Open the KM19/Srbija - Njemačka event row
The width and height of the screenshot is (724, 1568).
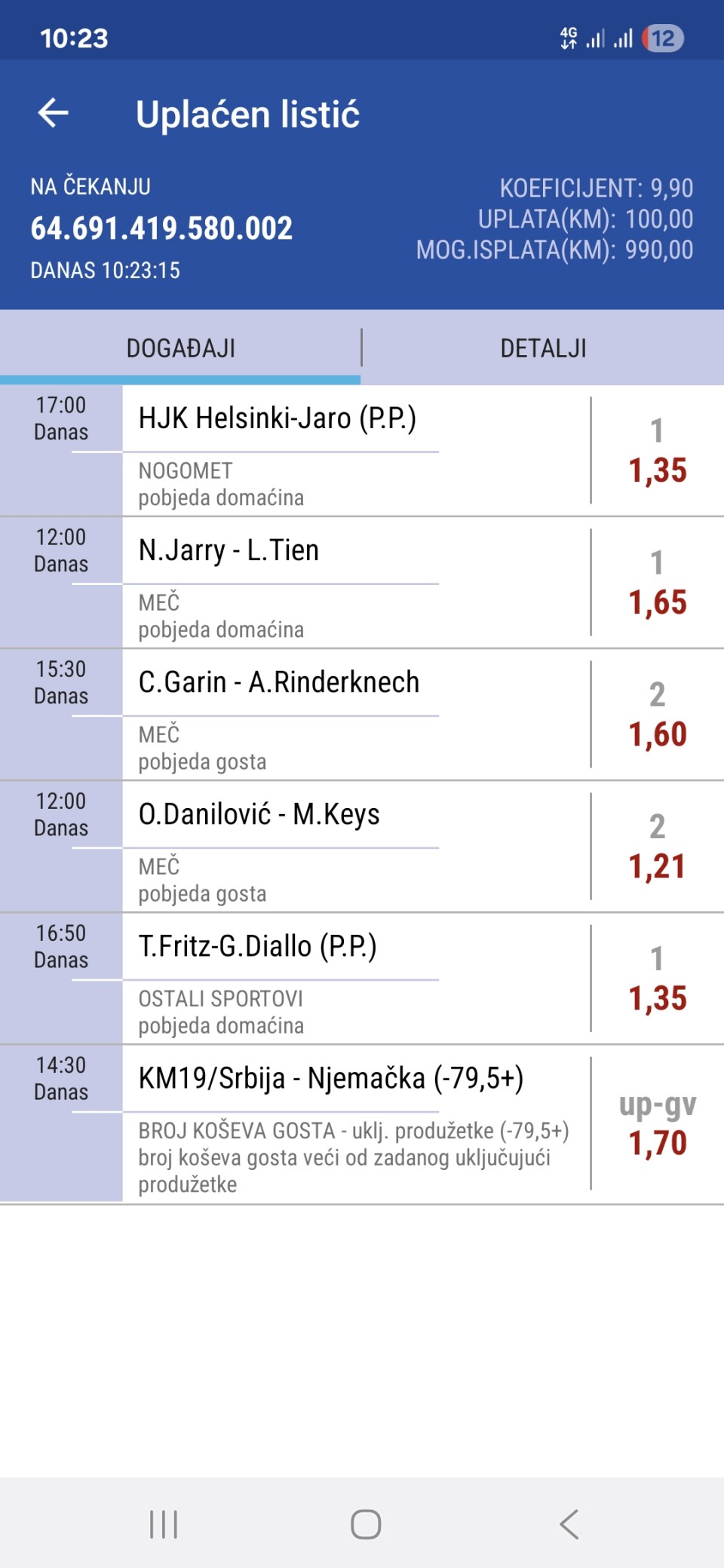[362, 1124]
